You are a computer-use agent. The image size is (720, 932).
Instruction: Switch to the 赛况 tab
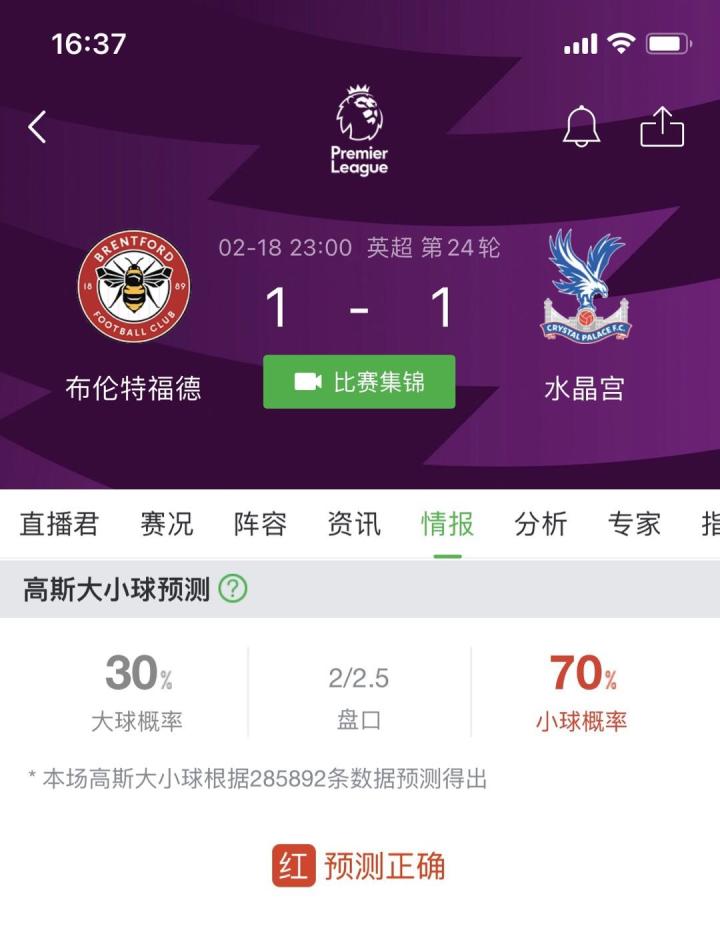[x=166, y=524]
